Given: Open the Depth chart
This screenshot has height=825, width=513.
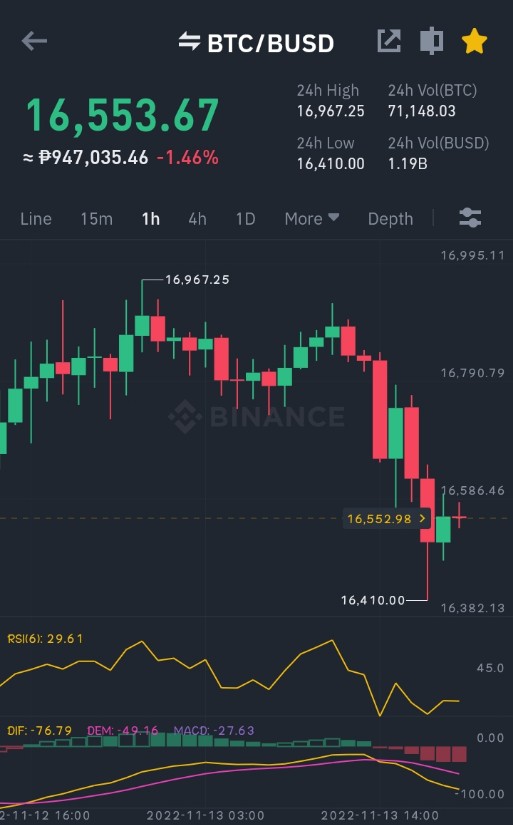Looking at the screenshot, I should [390, 219].
